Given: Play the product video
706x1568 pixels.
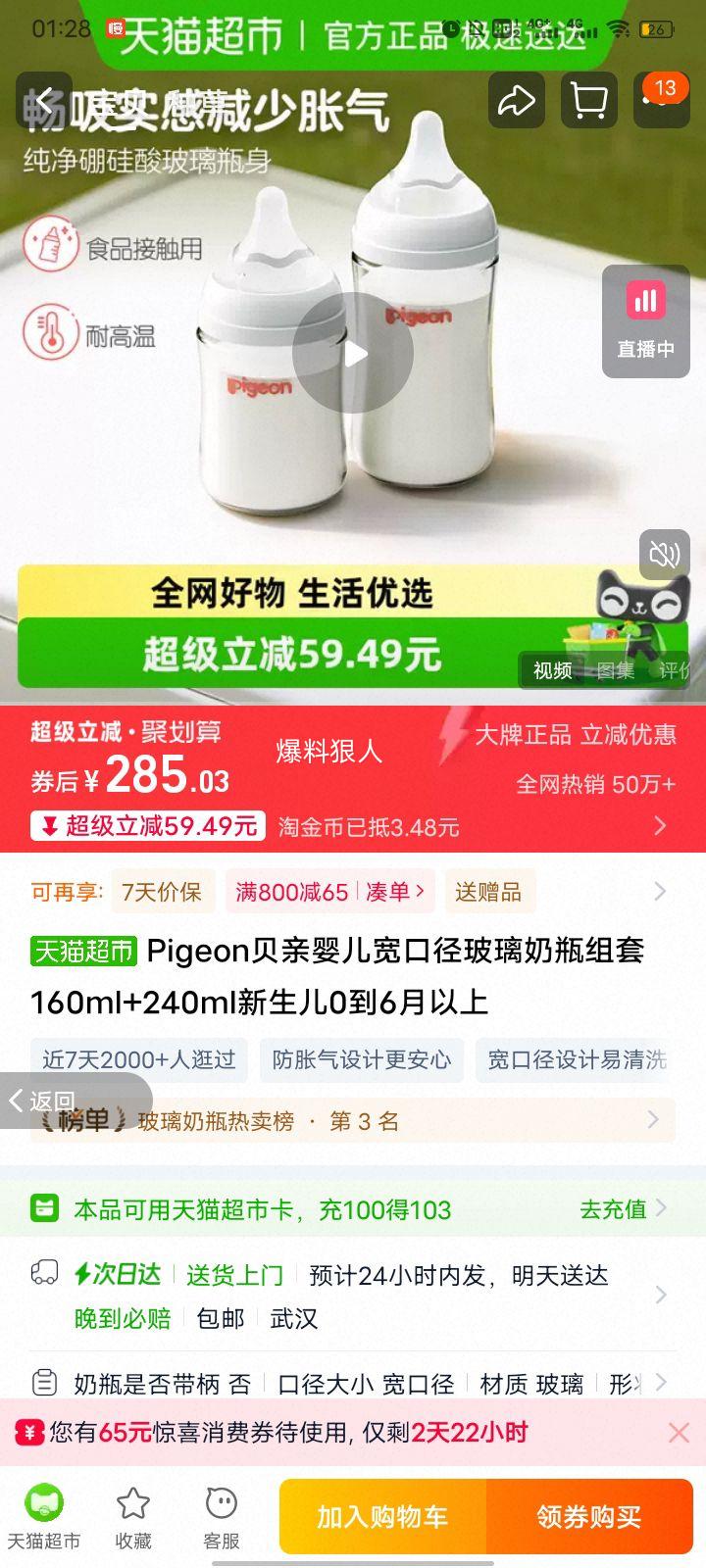Looking at the screenshot, I should (353, 353).
